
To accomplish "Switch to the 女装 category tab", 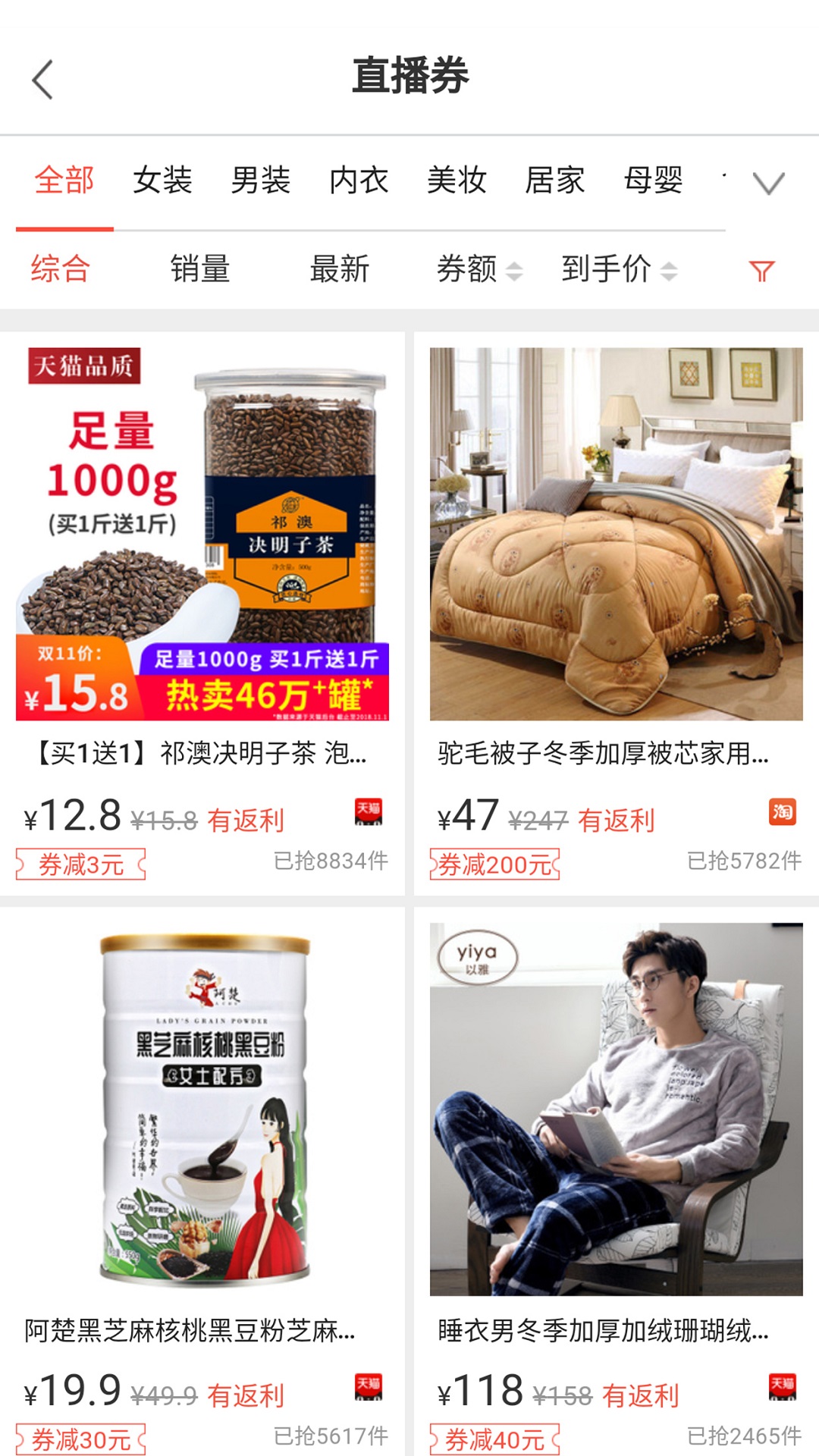I will [x=162, y=180].
